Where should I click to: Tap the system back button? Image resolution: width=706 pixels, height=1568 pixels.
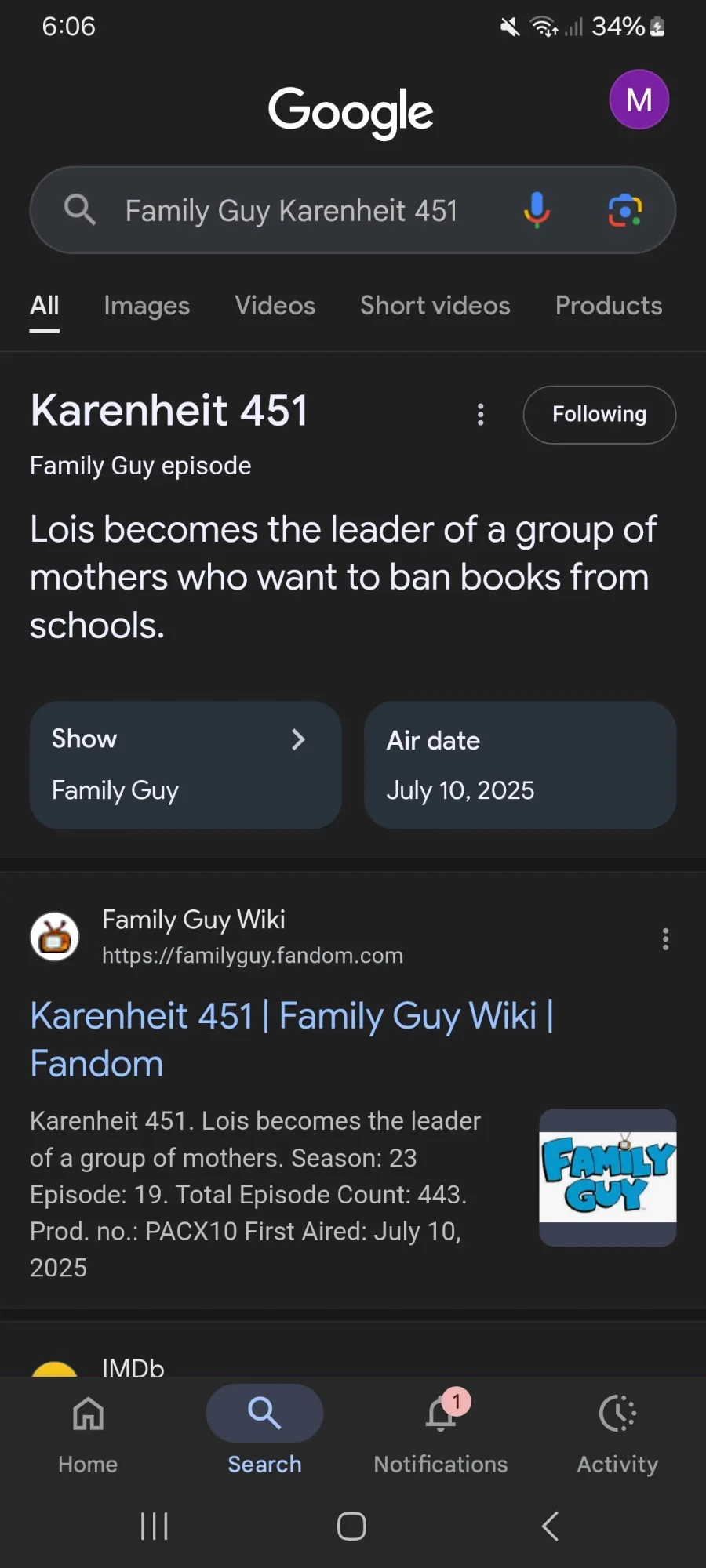click(x=551, y=1526)
